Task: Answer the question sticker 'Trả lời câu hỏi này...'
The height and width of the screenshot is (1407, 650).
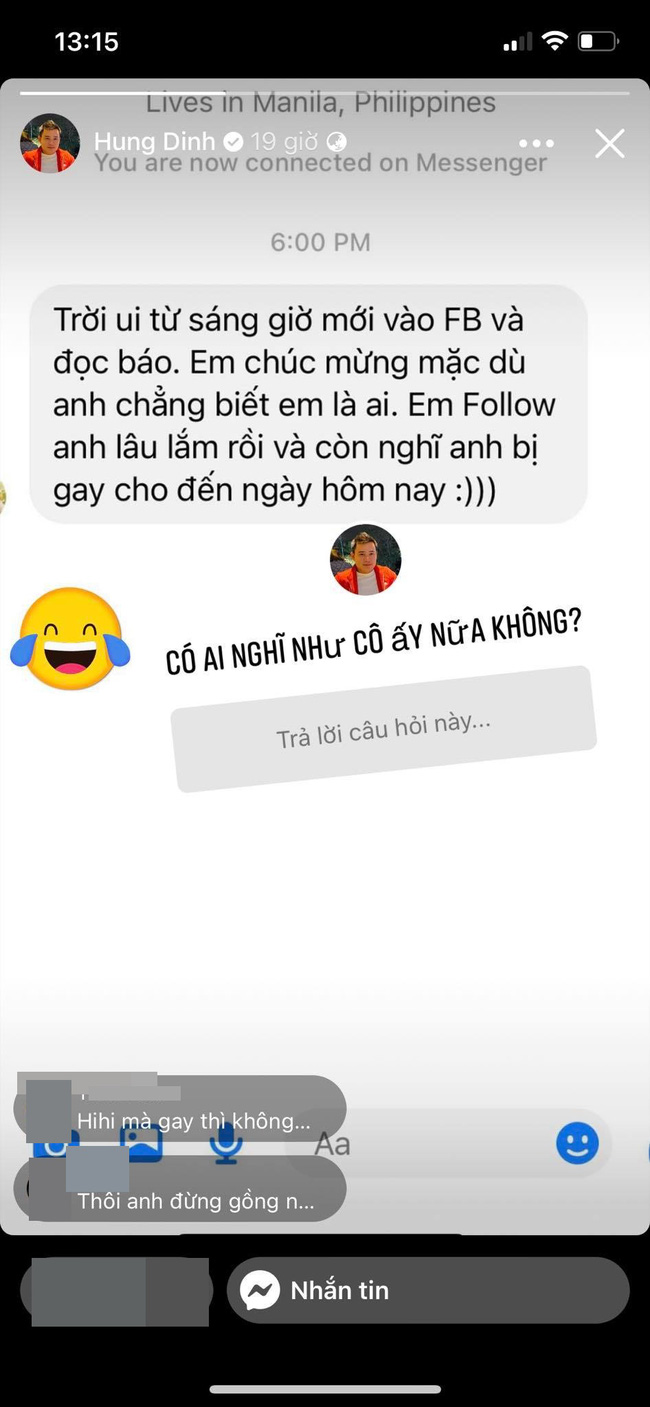Action: (x=384, y=730)
